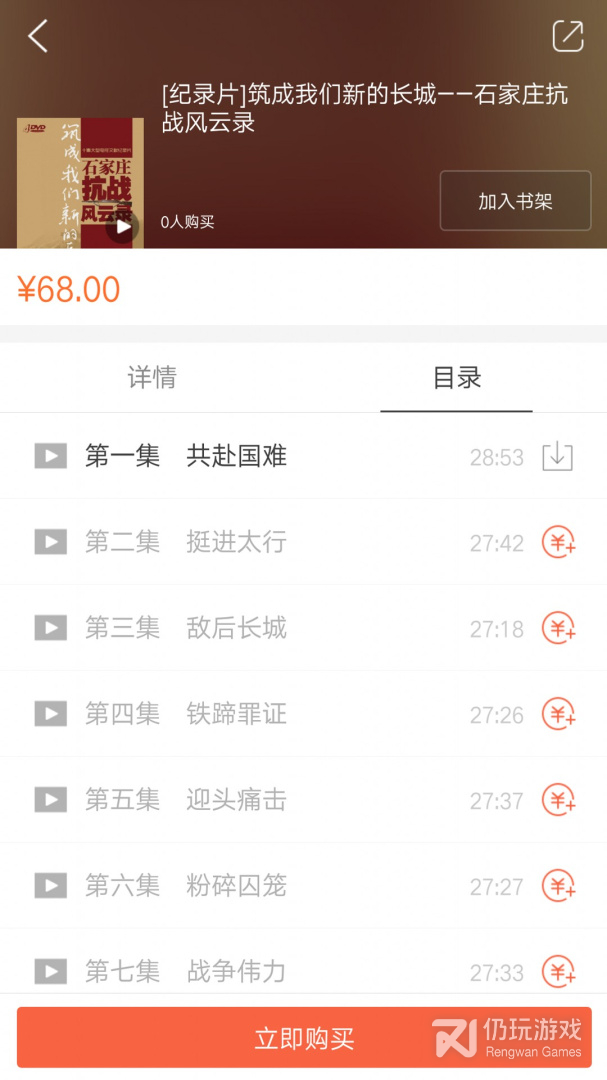
Task: Share this documentary
Action: click(x=567, y=36)
